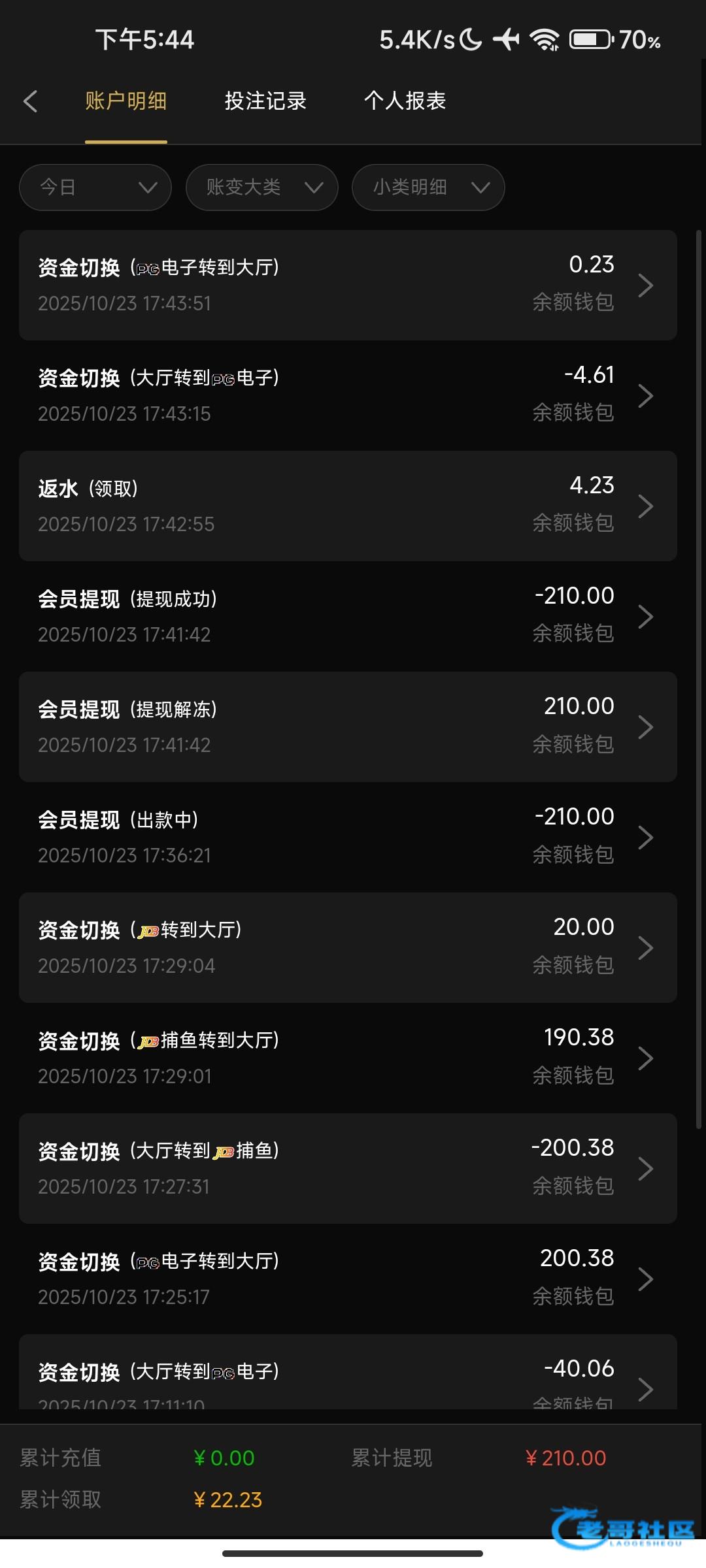
Task: Open the -40.06 大厅转到PG电子 record
Action: 348,1372
